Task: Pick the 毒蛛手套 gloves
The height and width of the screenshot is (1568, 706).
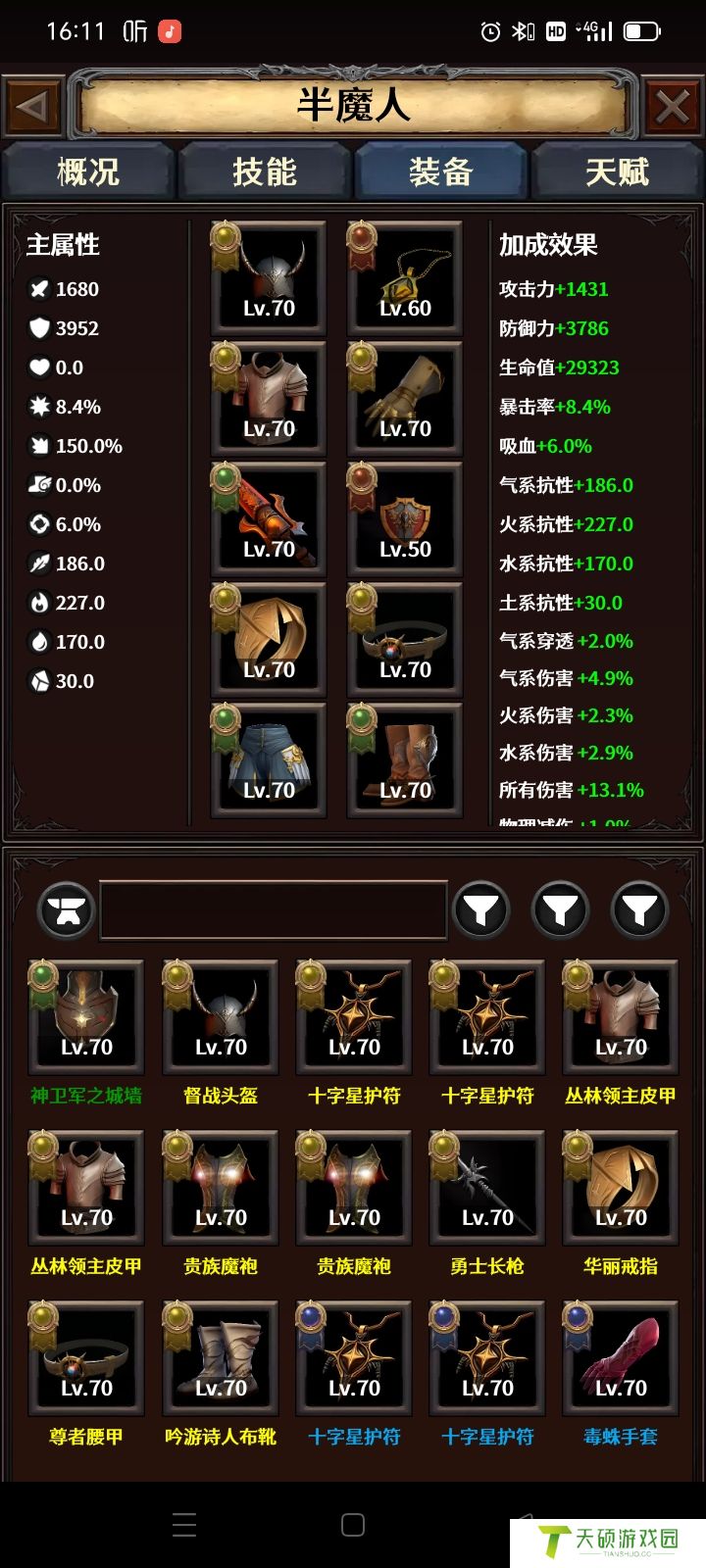Action: pyautogui.click(x=621, y=1358)
